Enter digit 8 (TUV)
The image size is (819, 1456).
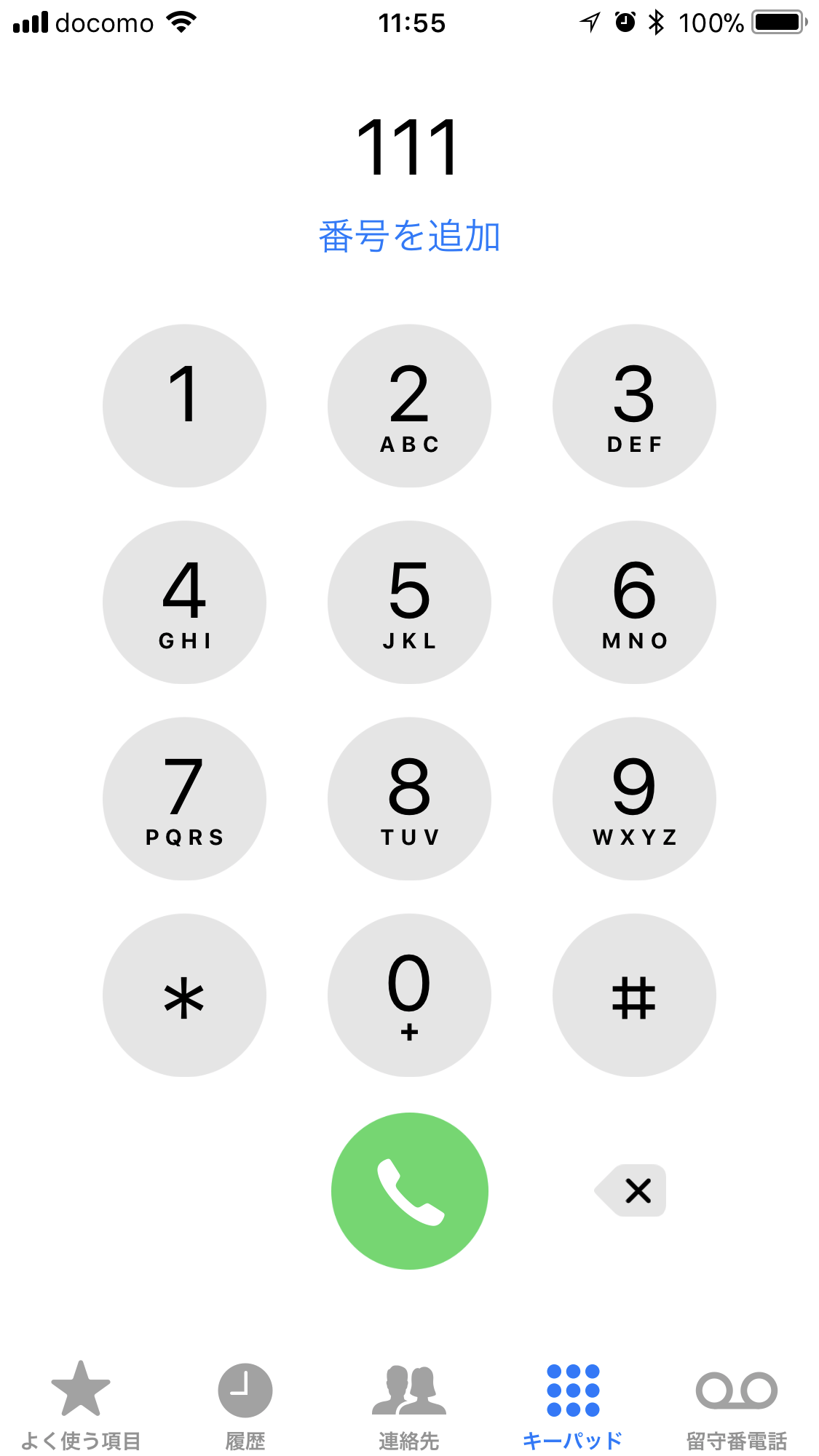point(409,799)
